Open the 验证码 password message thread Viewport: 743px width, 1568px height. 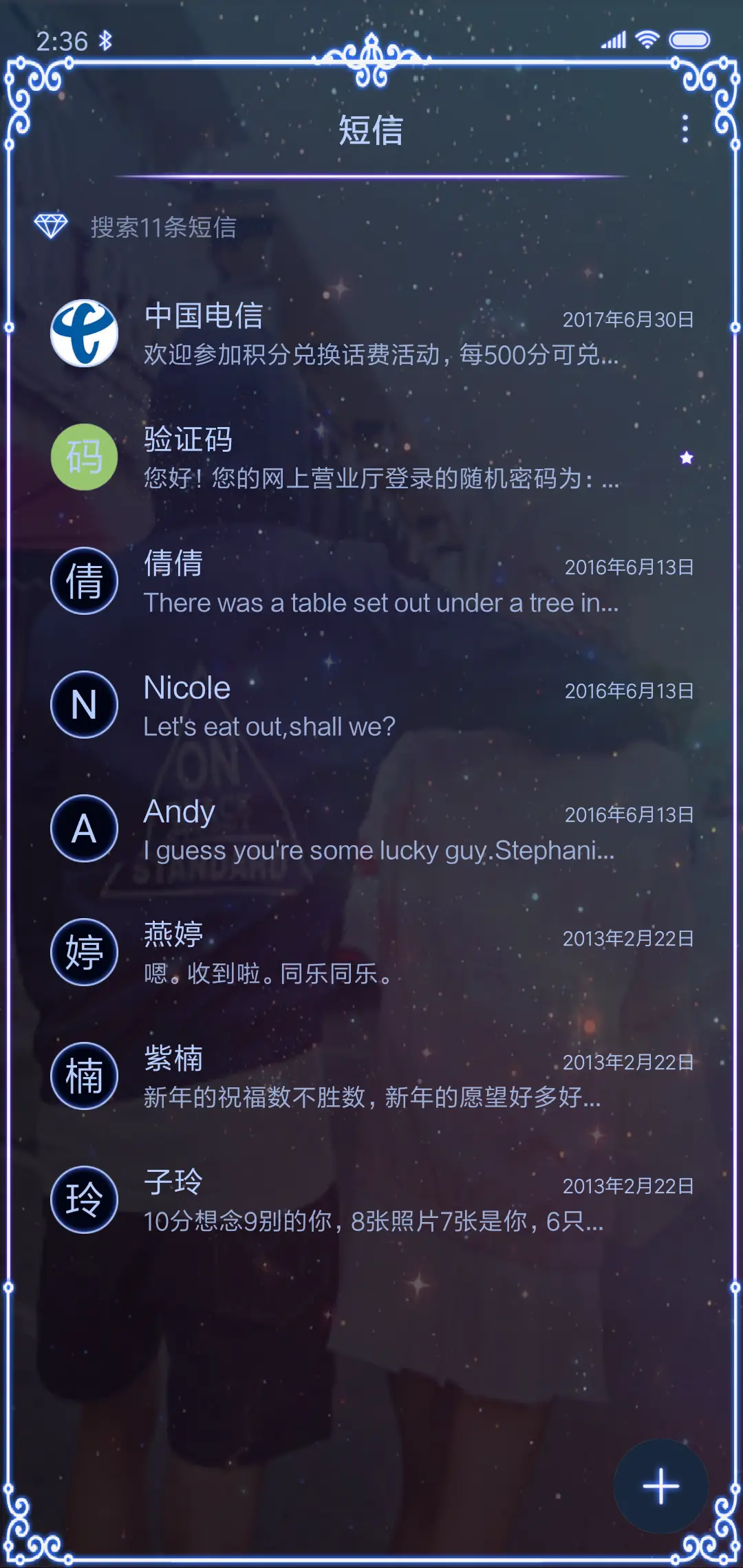coord(378,457)
